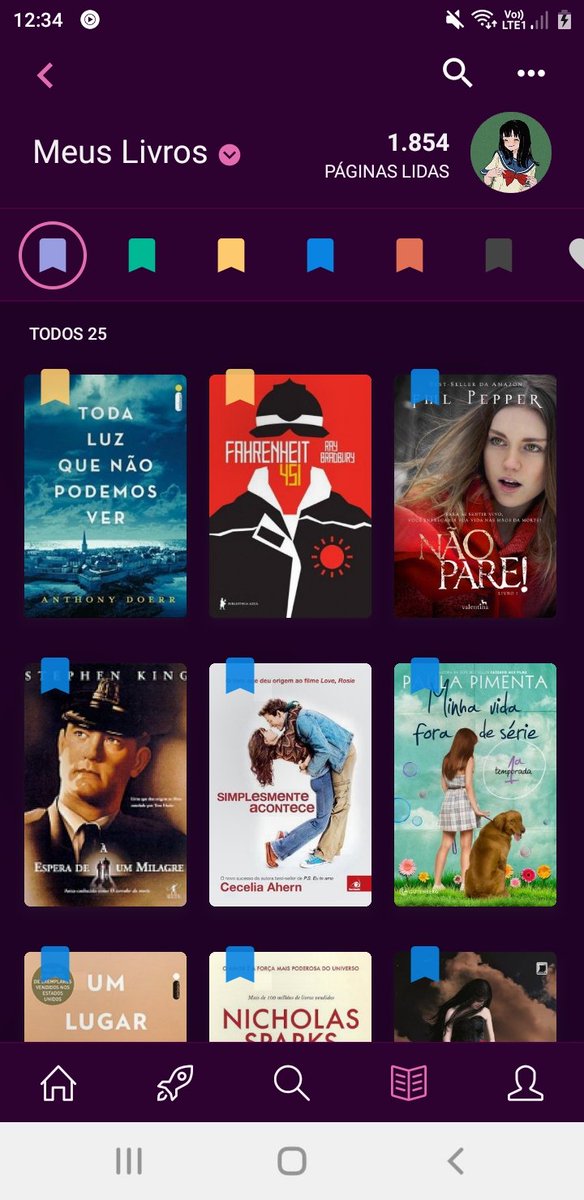Screen dimensions: 584x1200
Task: Open the Fahrenheit 451 book
Action: (290, 496)
